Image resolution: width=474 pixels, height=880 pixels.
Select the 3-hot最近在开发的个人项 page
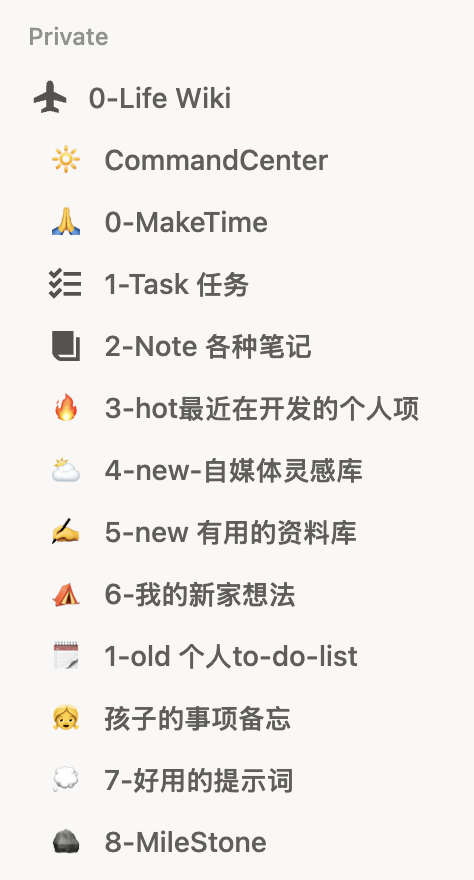coord(261,409)
